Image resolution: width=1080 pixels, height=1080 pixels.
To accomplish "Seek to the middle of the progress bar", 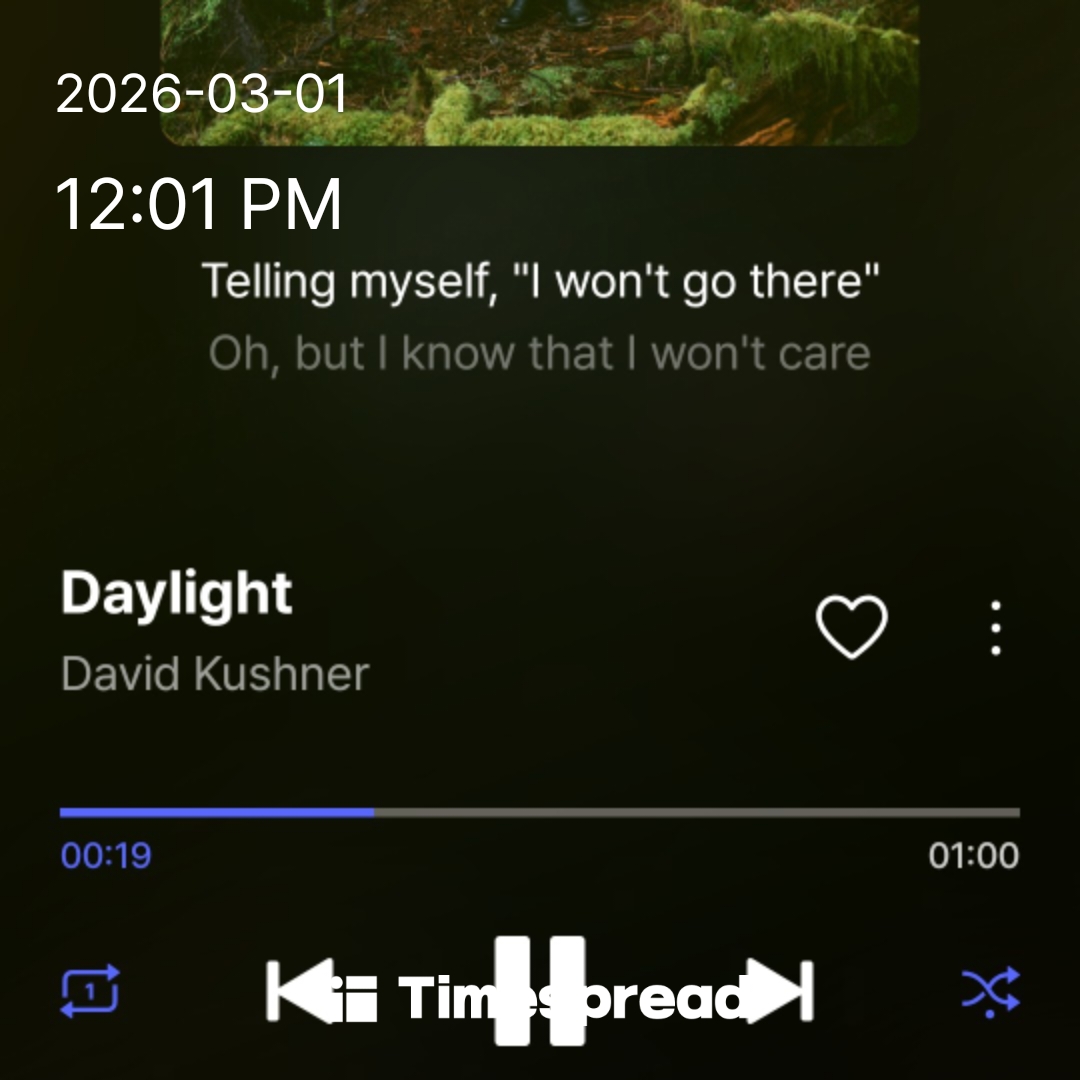I will tap(540, 813).
